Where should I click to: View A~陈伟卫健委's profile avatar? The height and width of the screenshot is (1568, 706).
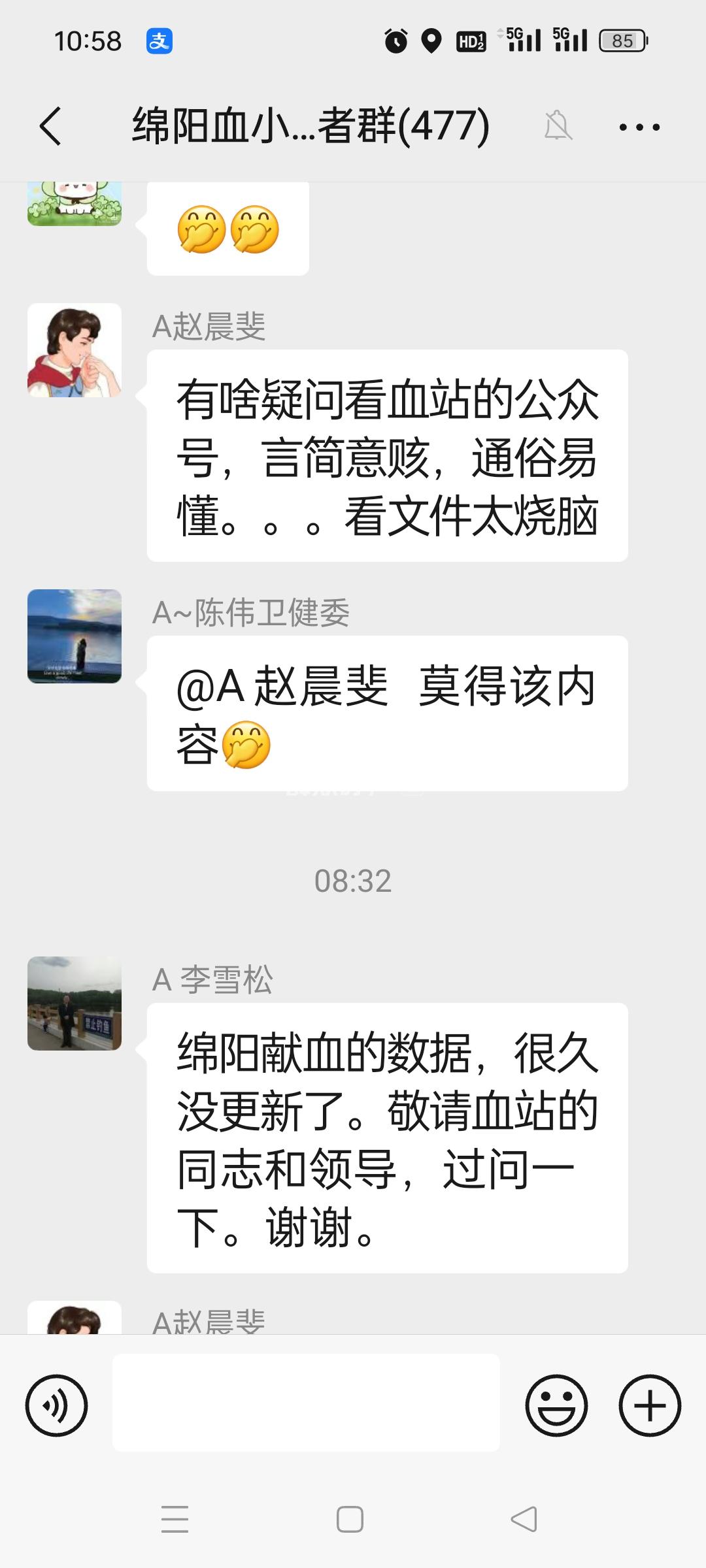pyautogui.click(x=75, y=636)
